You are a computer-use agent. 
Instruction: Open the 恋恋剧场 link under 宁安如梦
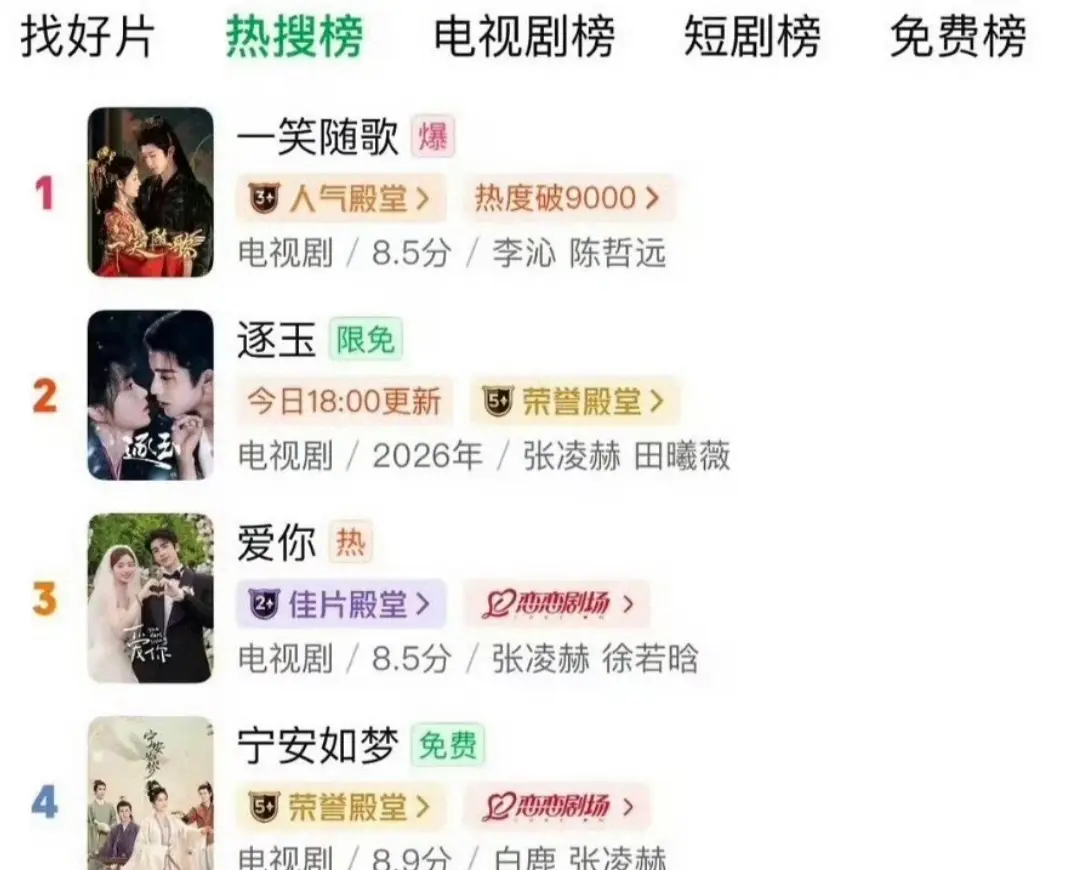[557, 806]
